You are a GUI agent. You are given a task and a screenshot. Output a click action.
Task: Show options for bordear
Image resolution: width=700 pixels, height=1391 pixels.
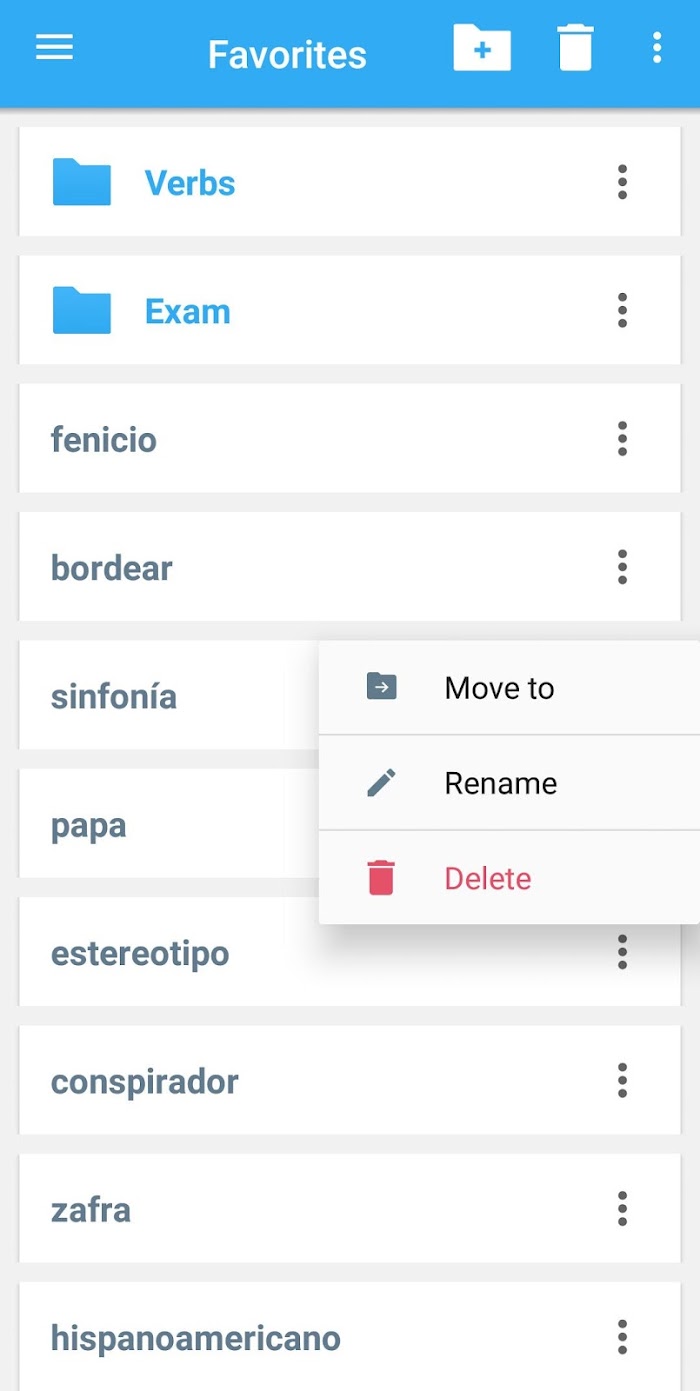(622, 567)
